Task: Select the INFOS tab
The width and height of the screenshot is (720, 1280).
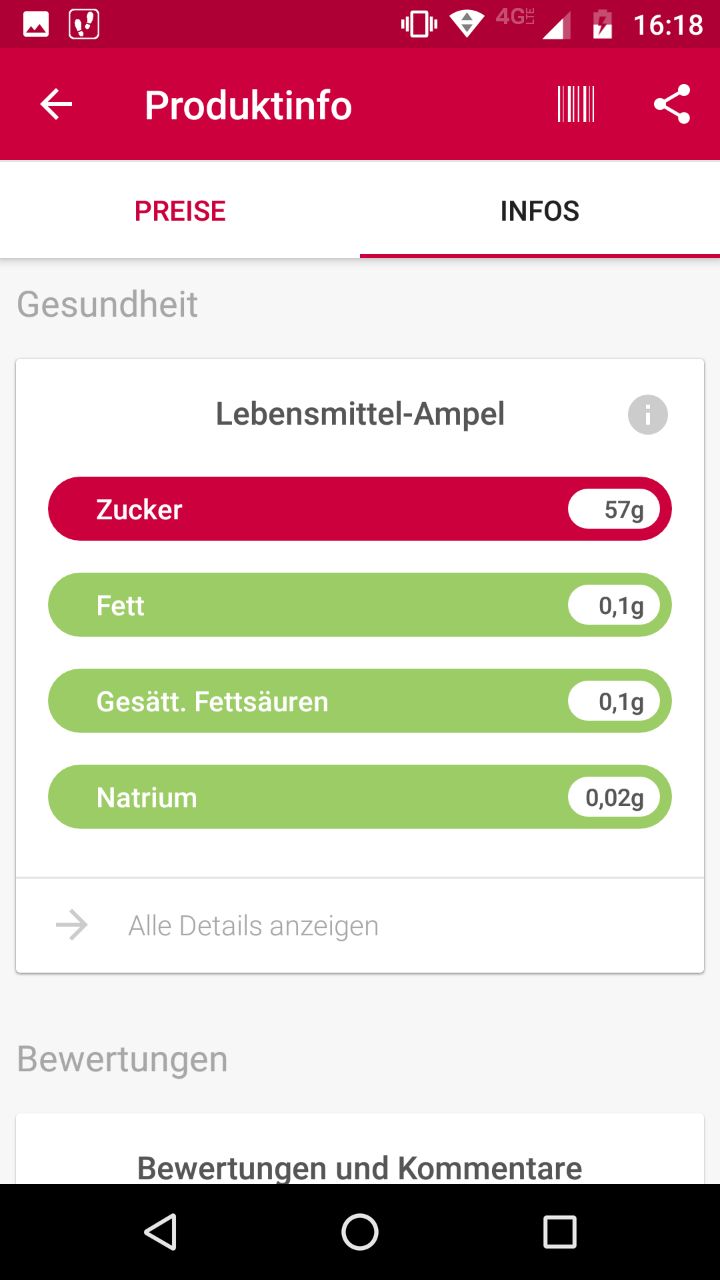Action: (x=540, y=211)
